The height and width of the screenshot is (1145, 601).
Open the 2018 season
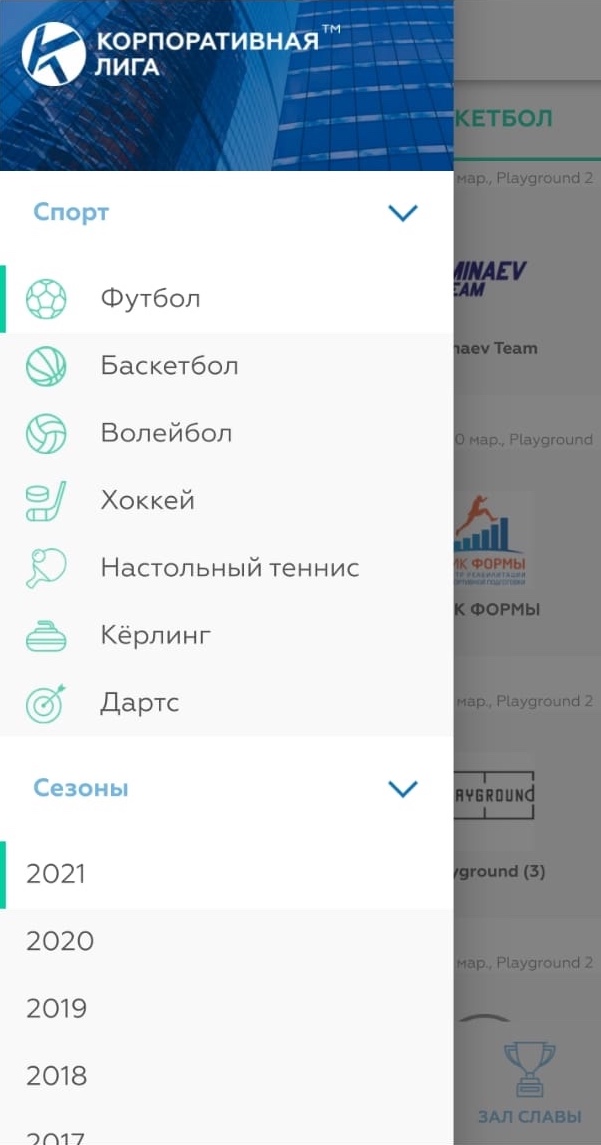(x=226, y=1076)
